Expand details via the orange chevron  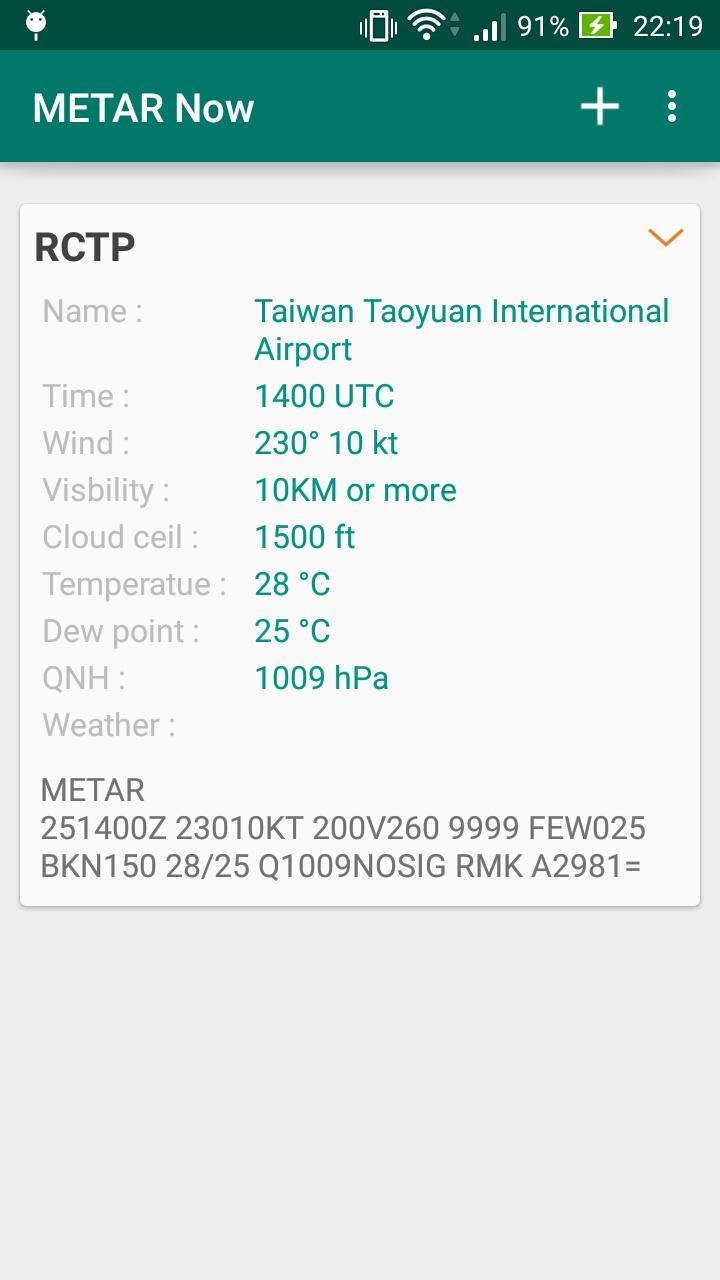[665, 238]
